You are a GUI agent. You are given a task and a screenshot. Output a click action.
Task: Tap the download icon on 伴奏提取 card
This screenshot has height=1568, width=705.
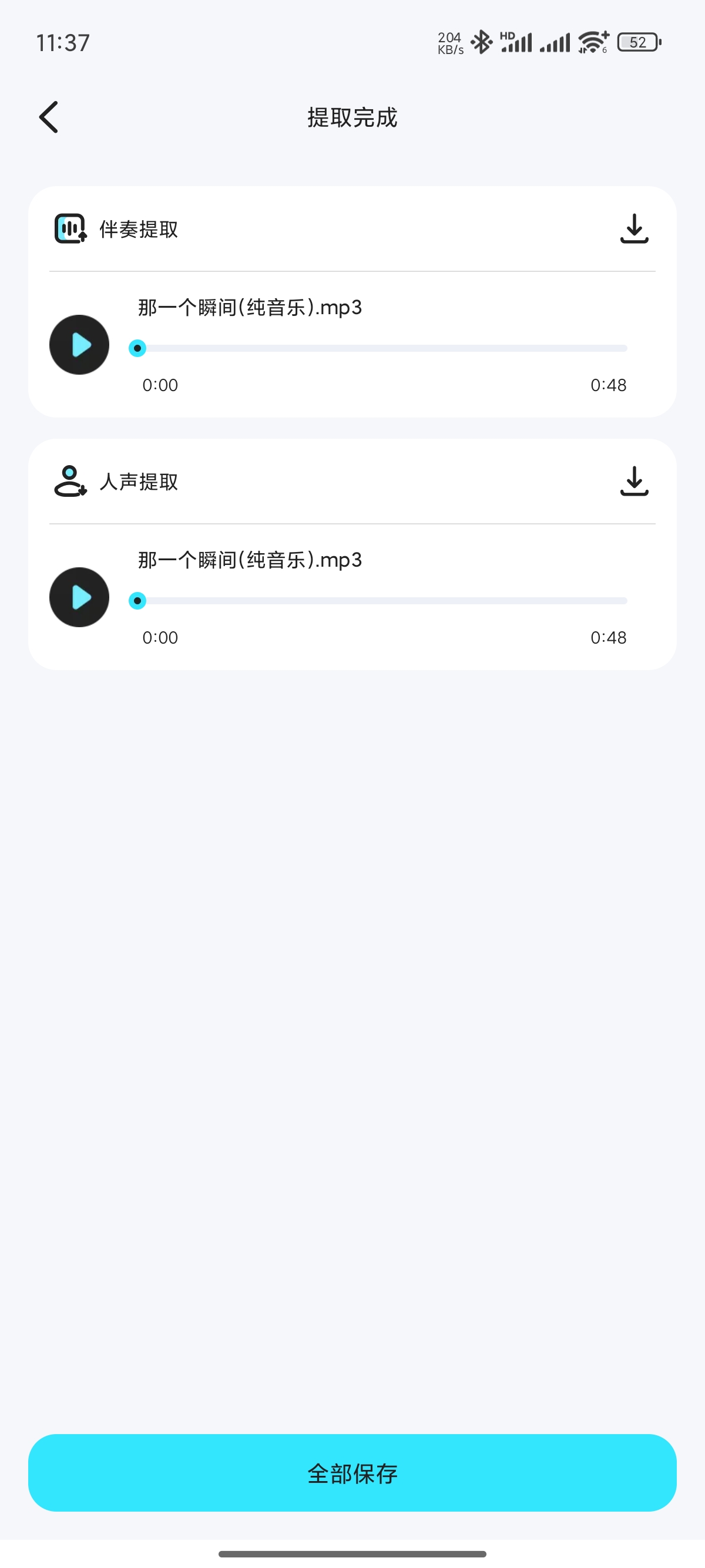[633, 230]
